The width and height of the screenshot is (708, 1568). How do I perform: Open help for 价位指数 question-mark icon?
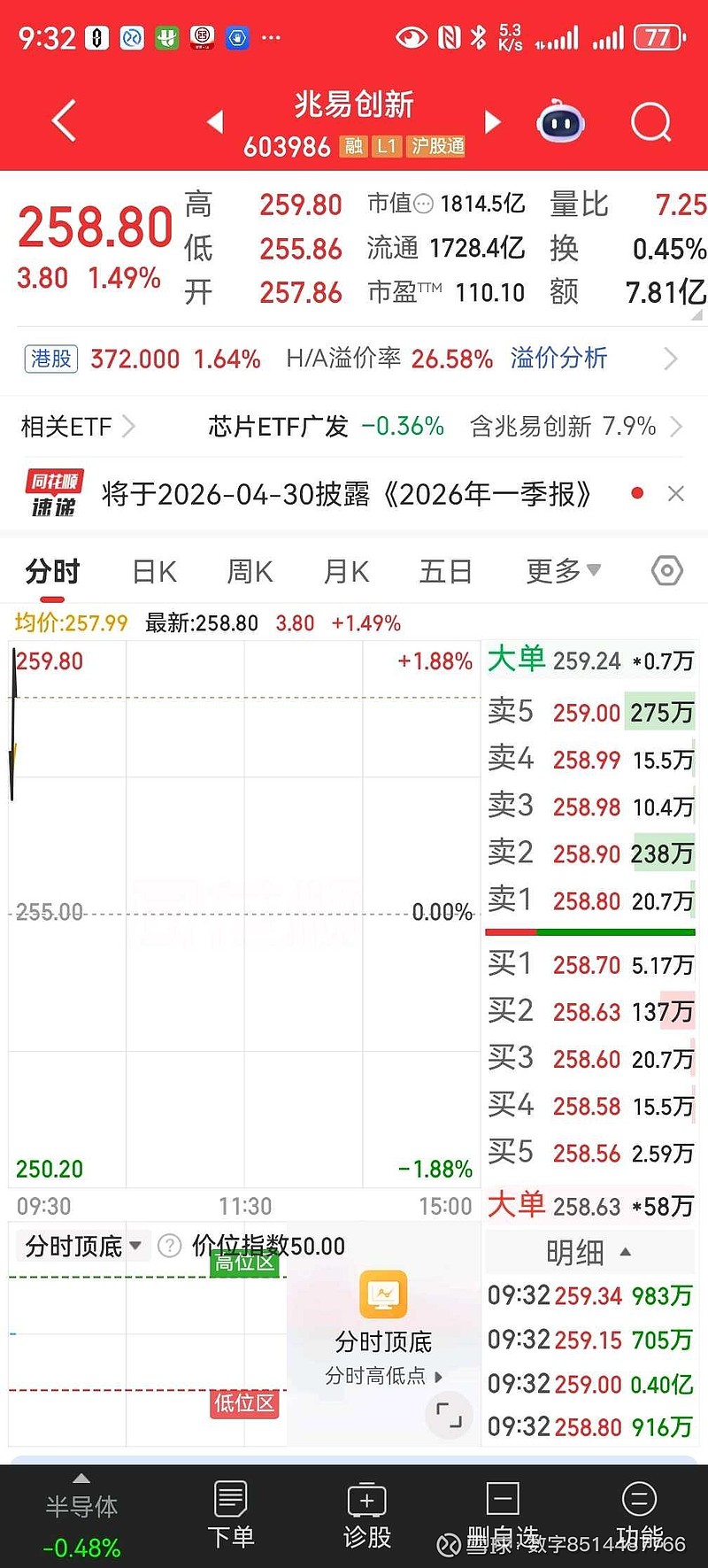(169, 1246)
